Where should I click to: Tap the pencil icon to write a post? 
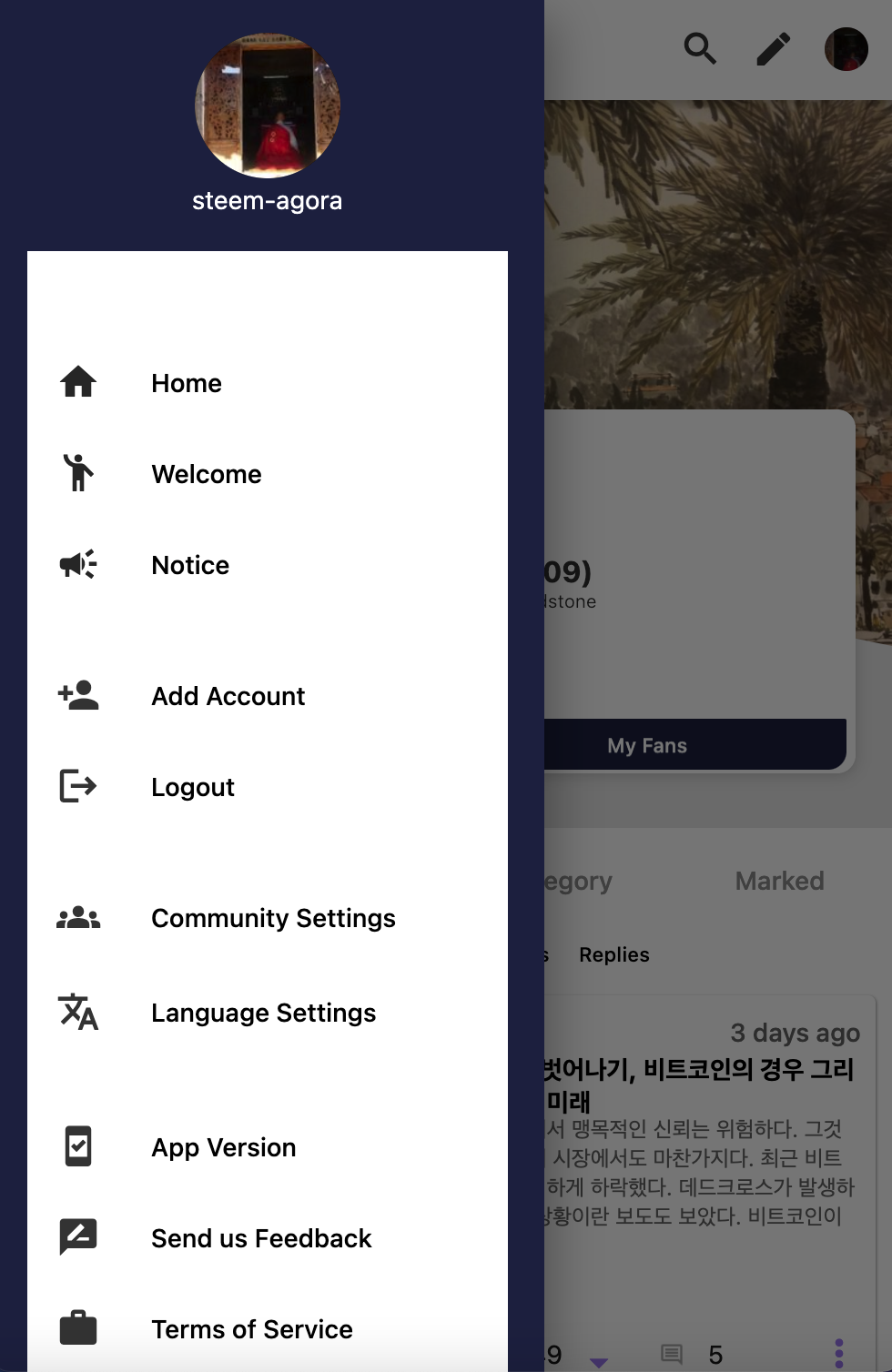774,49
